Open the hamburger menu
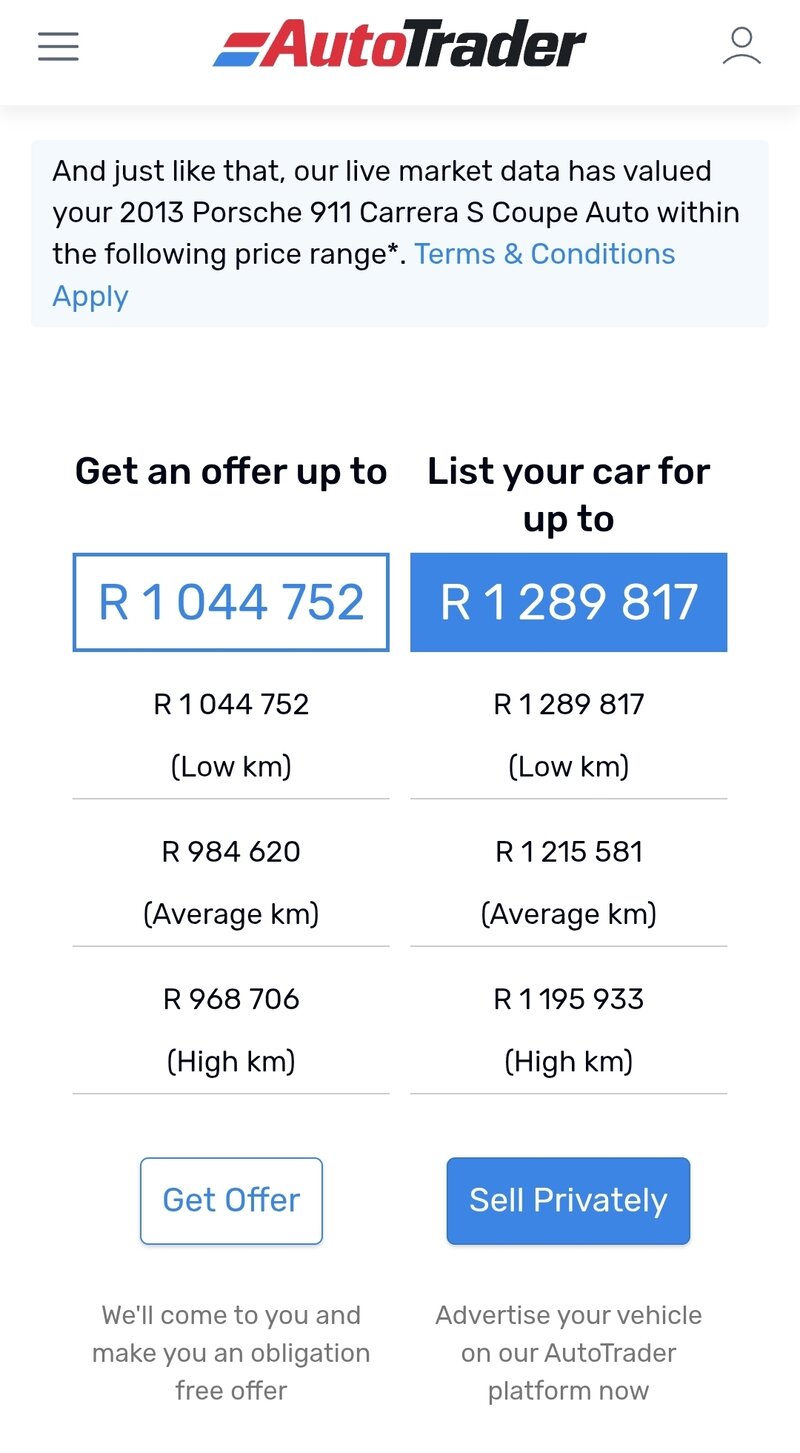The width and height of the screenshot is (800, 1453). coord(58,46)
